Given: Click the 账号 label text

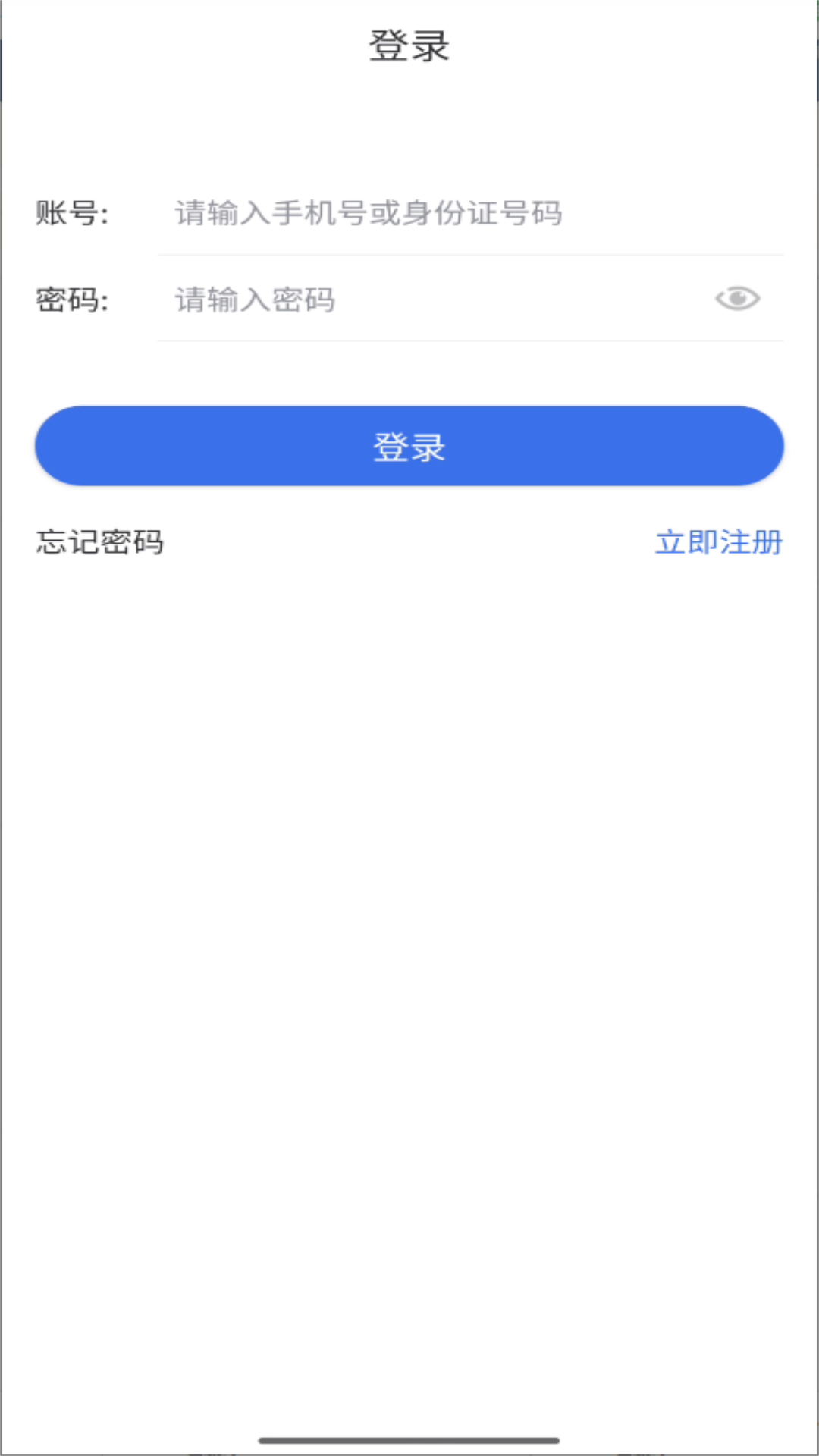Looking at the screenshot, I should tap(73, 213).
